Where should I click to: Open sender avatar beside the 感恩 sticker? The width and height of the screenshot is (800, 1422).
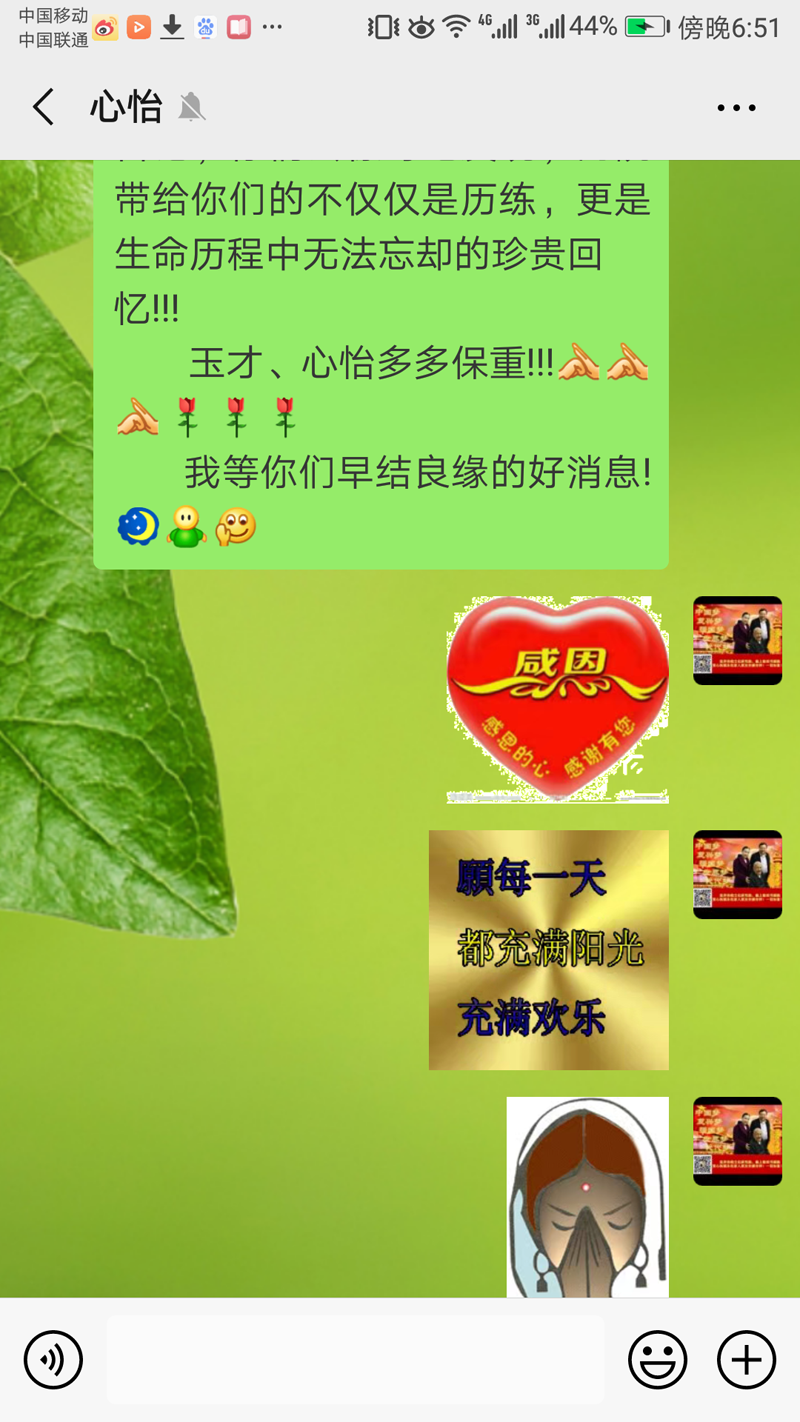click(x=737, y=640)
